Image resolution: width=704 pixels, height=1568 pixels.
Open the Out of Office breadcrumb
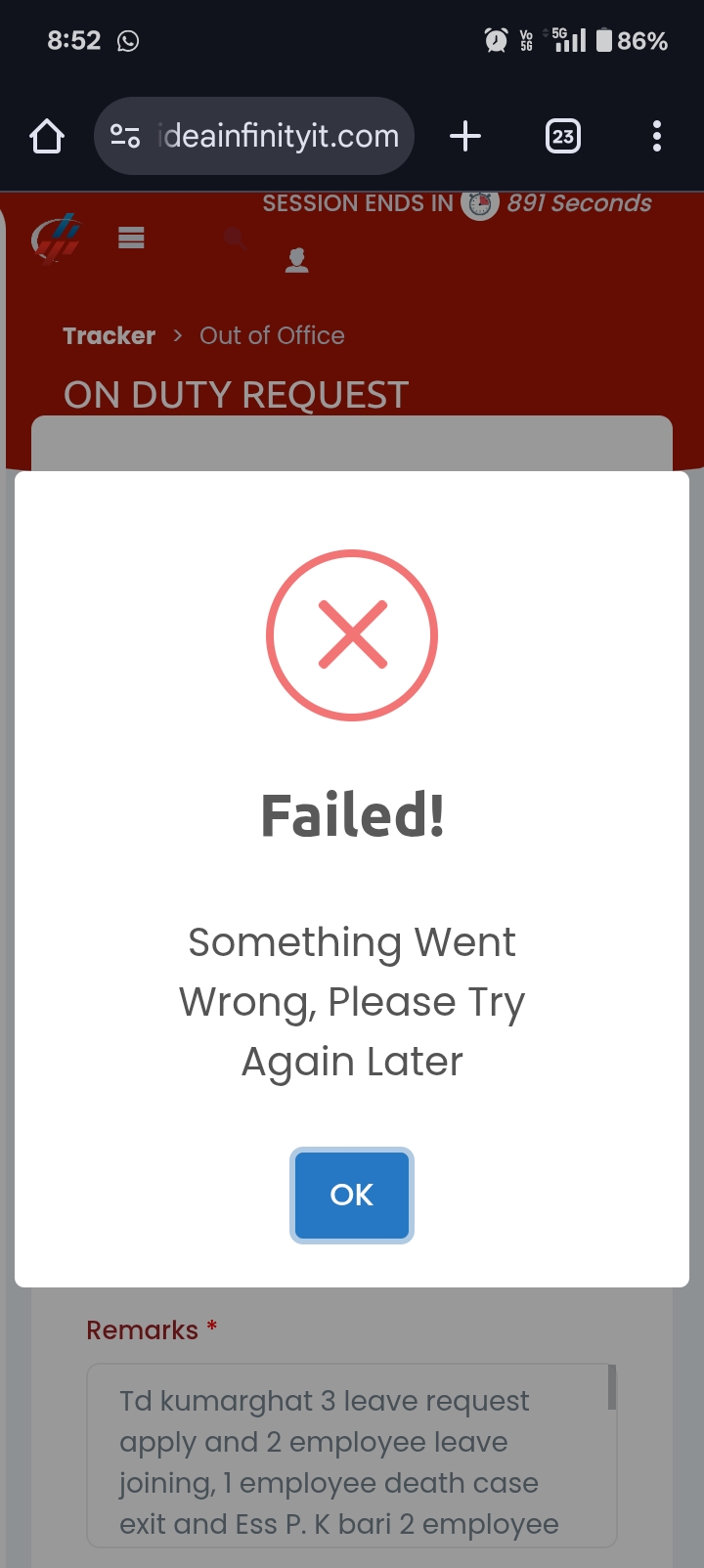pos(272,335)
